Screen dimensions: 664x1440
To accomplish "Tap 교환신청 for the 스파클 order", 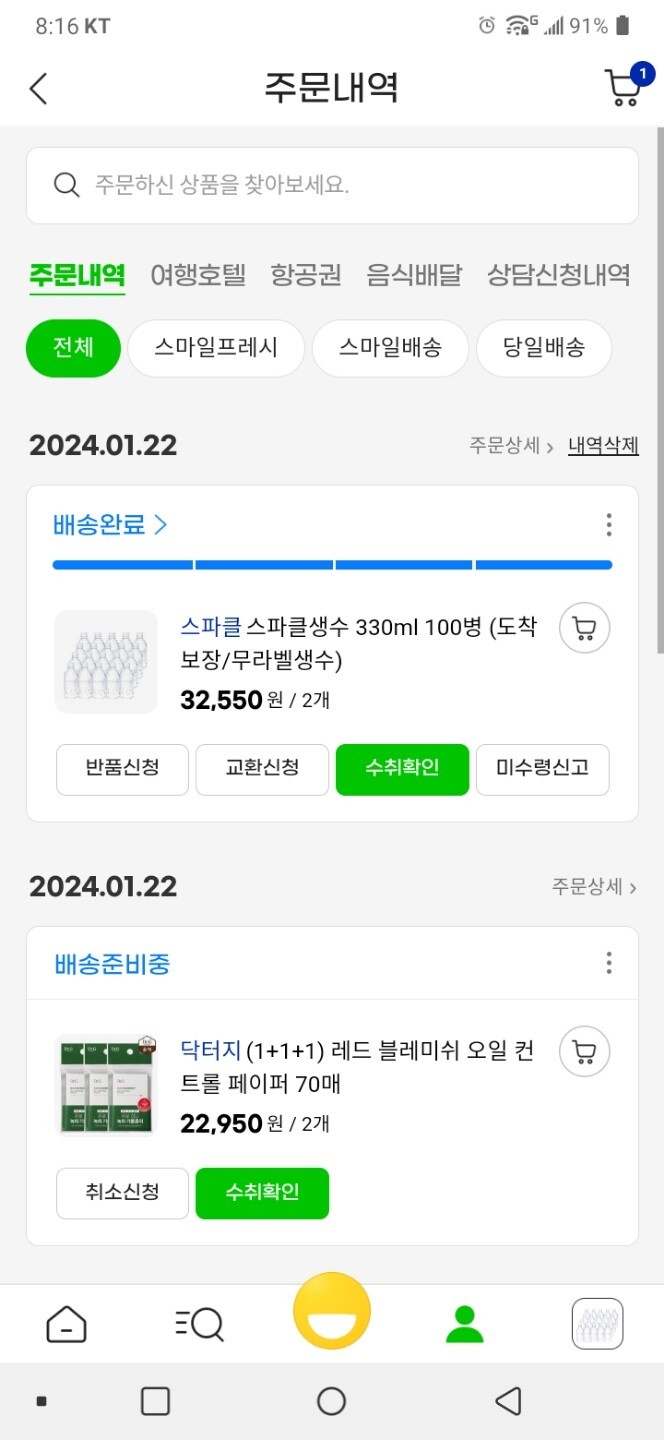I will click(x=262, y=769).
